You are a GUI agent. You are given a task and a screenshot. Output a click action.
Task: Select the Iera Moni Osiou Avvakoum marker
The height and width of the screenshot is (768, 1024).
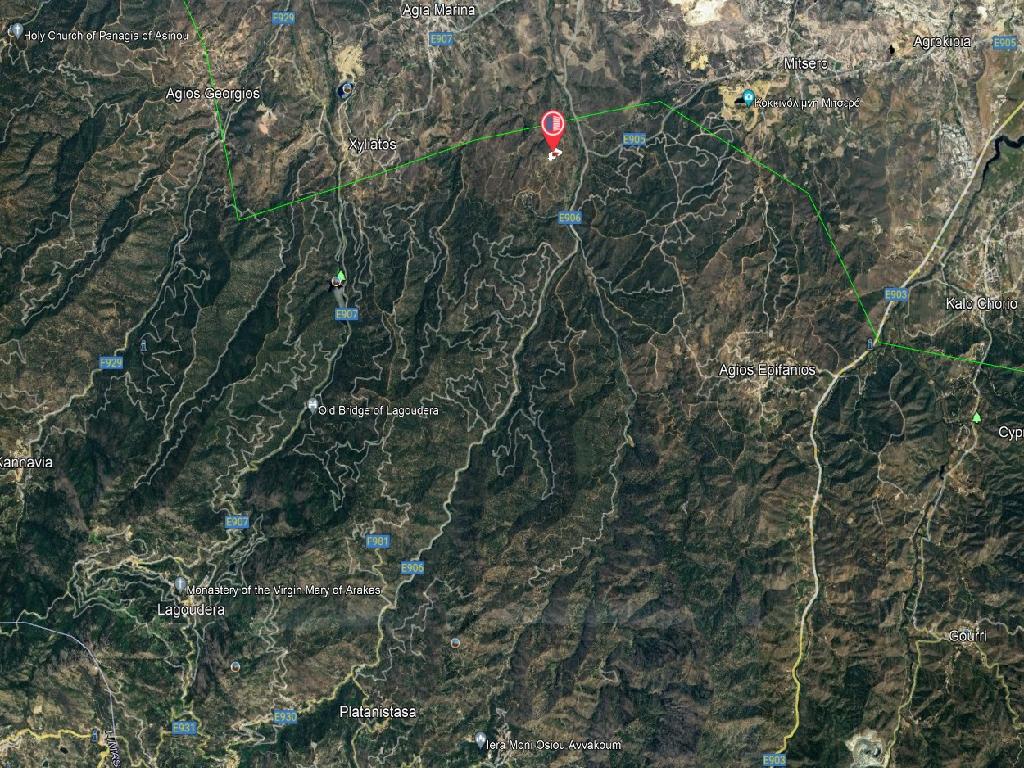point(480,740)
